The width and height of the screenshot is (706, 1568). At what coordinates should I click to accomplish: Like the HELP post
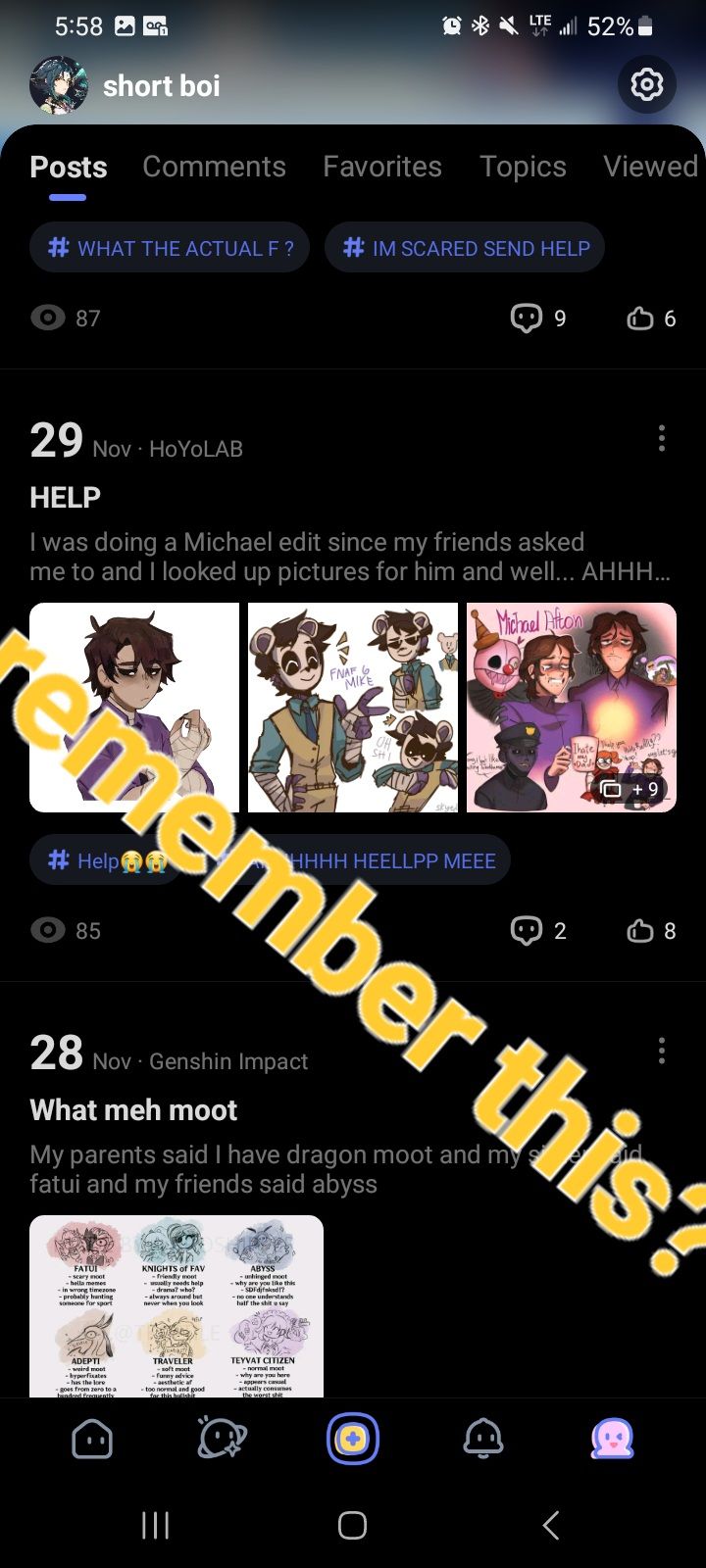point(651,930)
